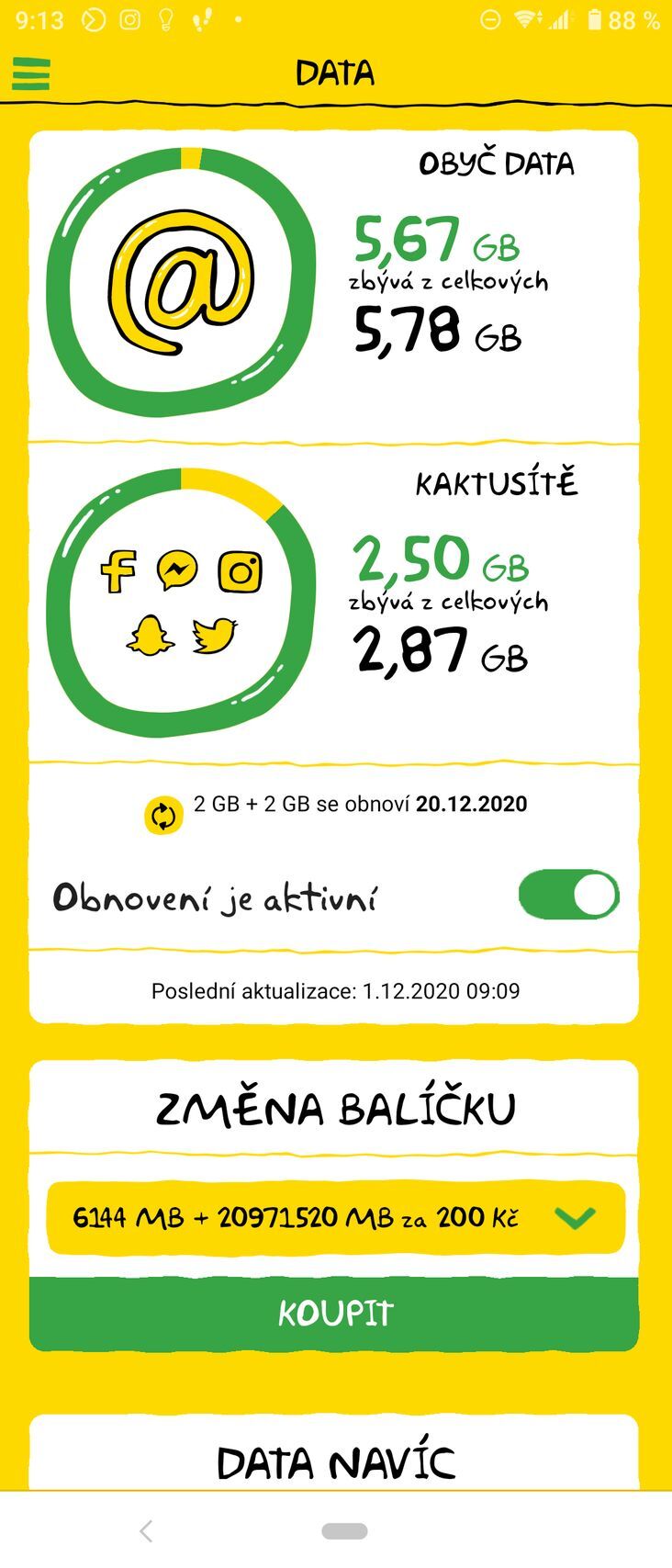Click the renewal refresh arrows icon
The height and width of the screenshot is (1568, 672).
click(162, 814)
